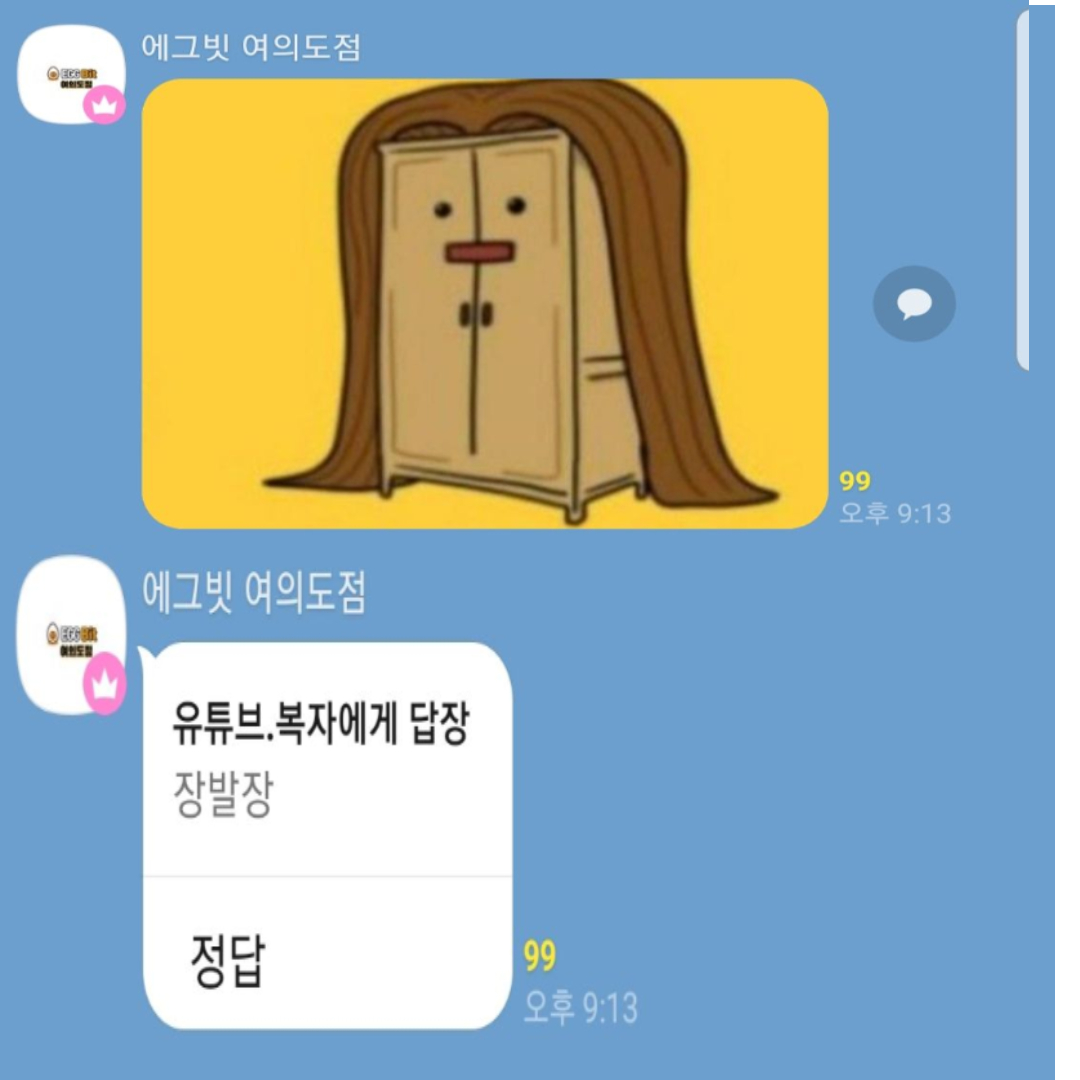
Task: Jump to the quoted 장발장 message
Action: (326, 762)
